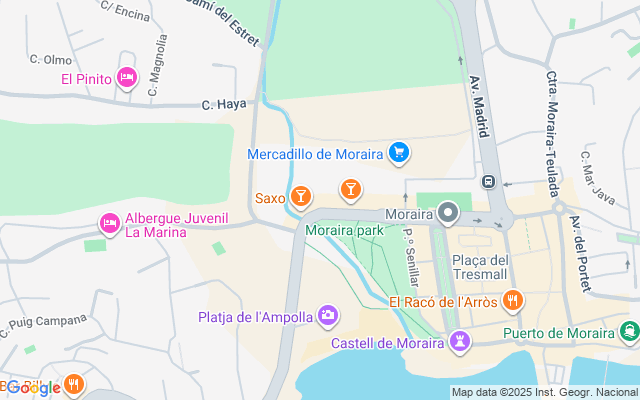Open the El Pinito hotel pin
Viewport: 640px width, 400px height.
(127, 77)
